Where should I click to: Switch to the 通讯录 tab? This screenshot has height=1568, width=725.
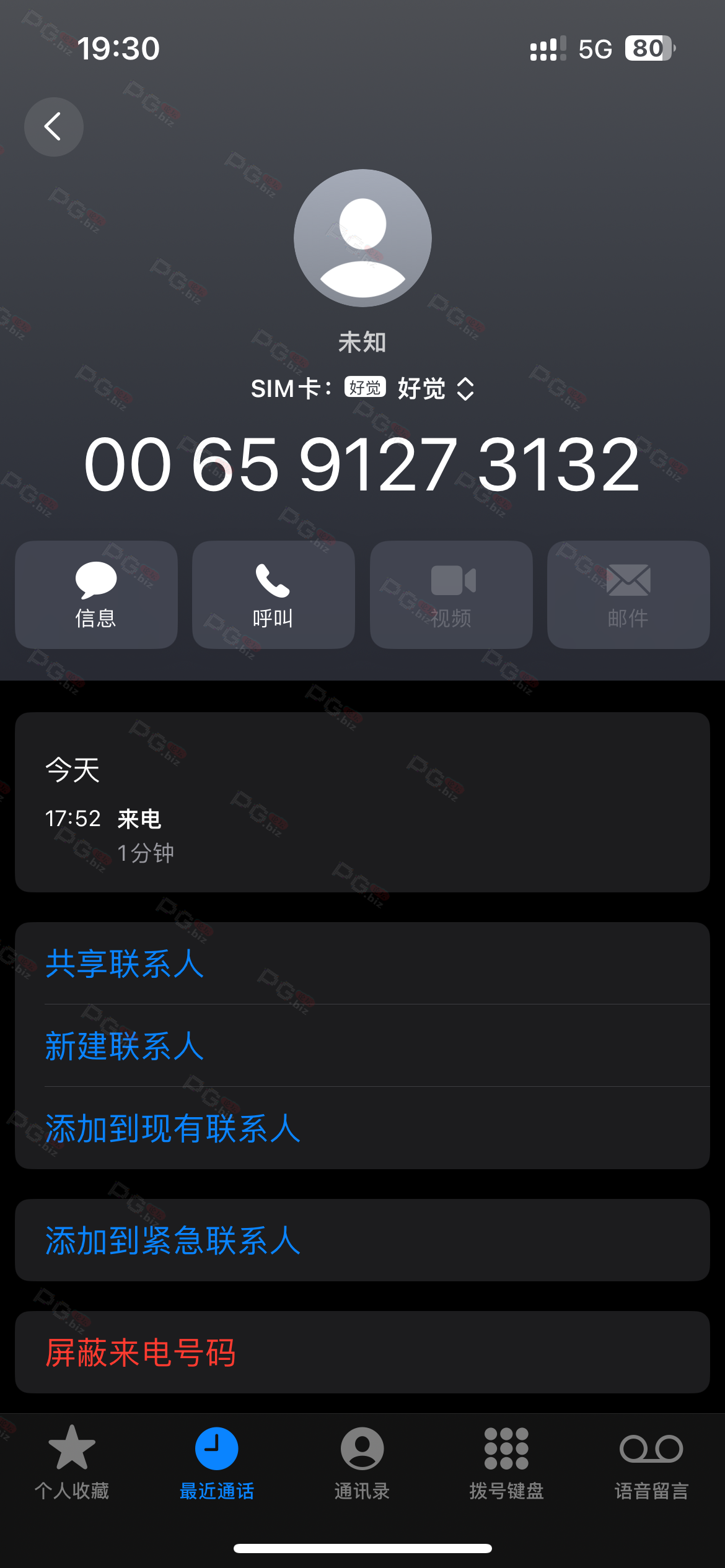tap(362, 1463)
